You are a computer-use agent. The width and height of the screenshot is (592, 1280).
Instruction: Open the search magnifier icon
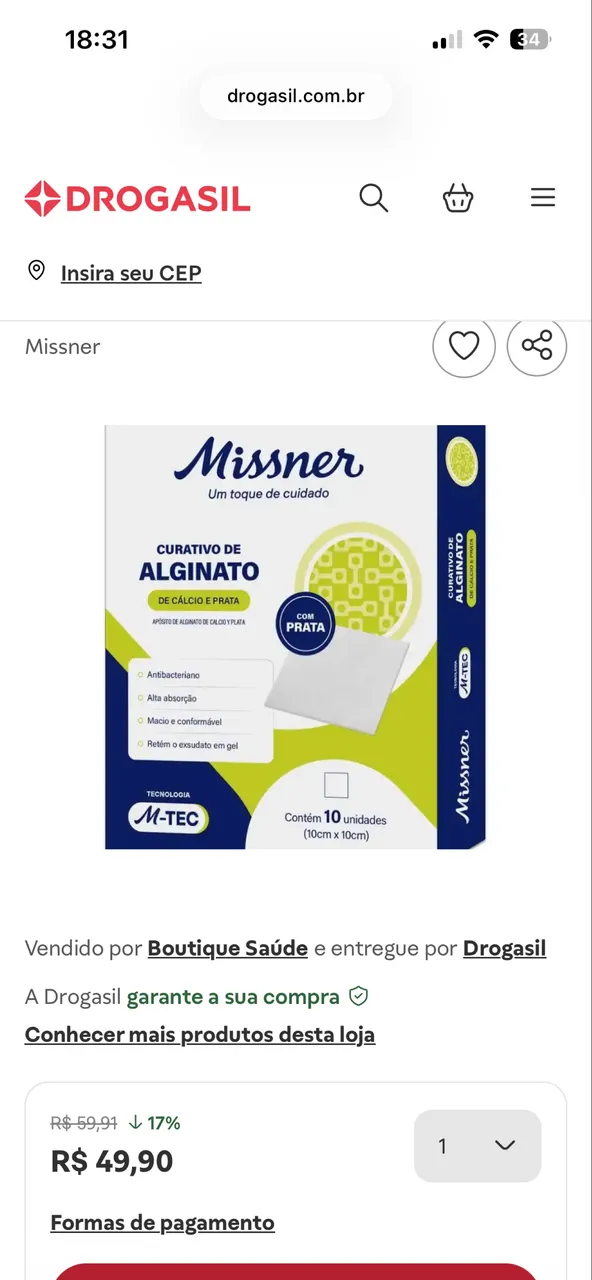pos(373,197)
